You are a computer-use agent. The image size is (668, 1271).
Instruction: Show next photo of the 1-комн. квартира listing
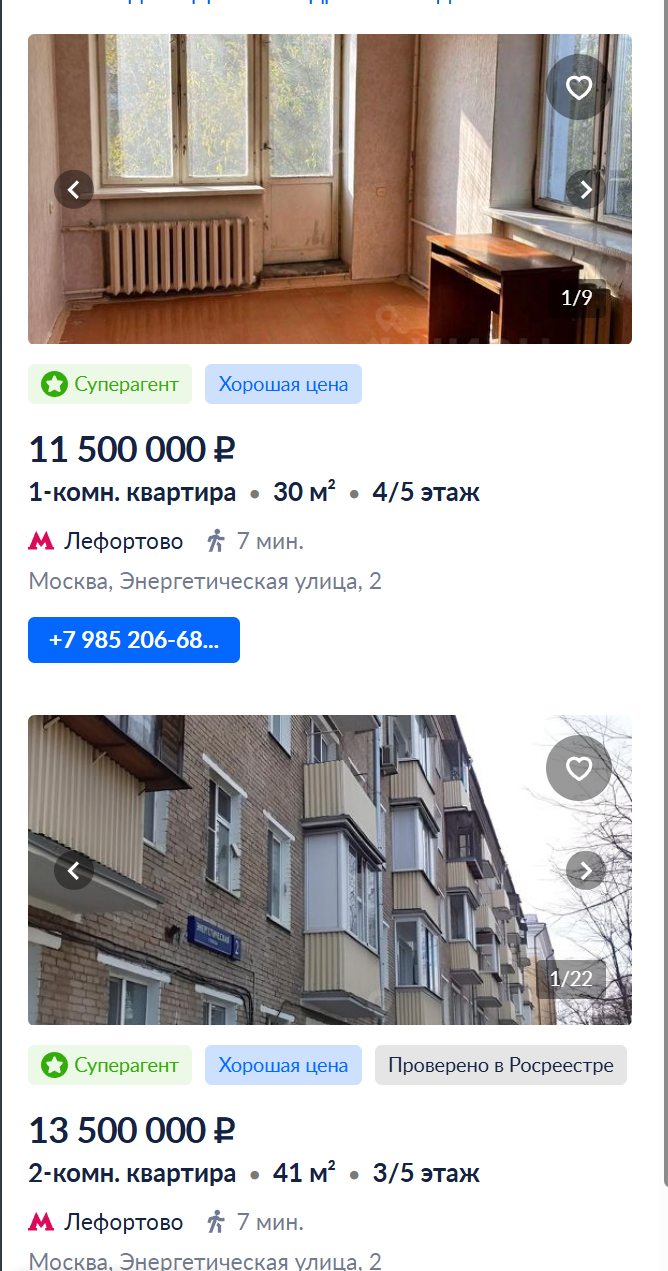tap(586, 189)
